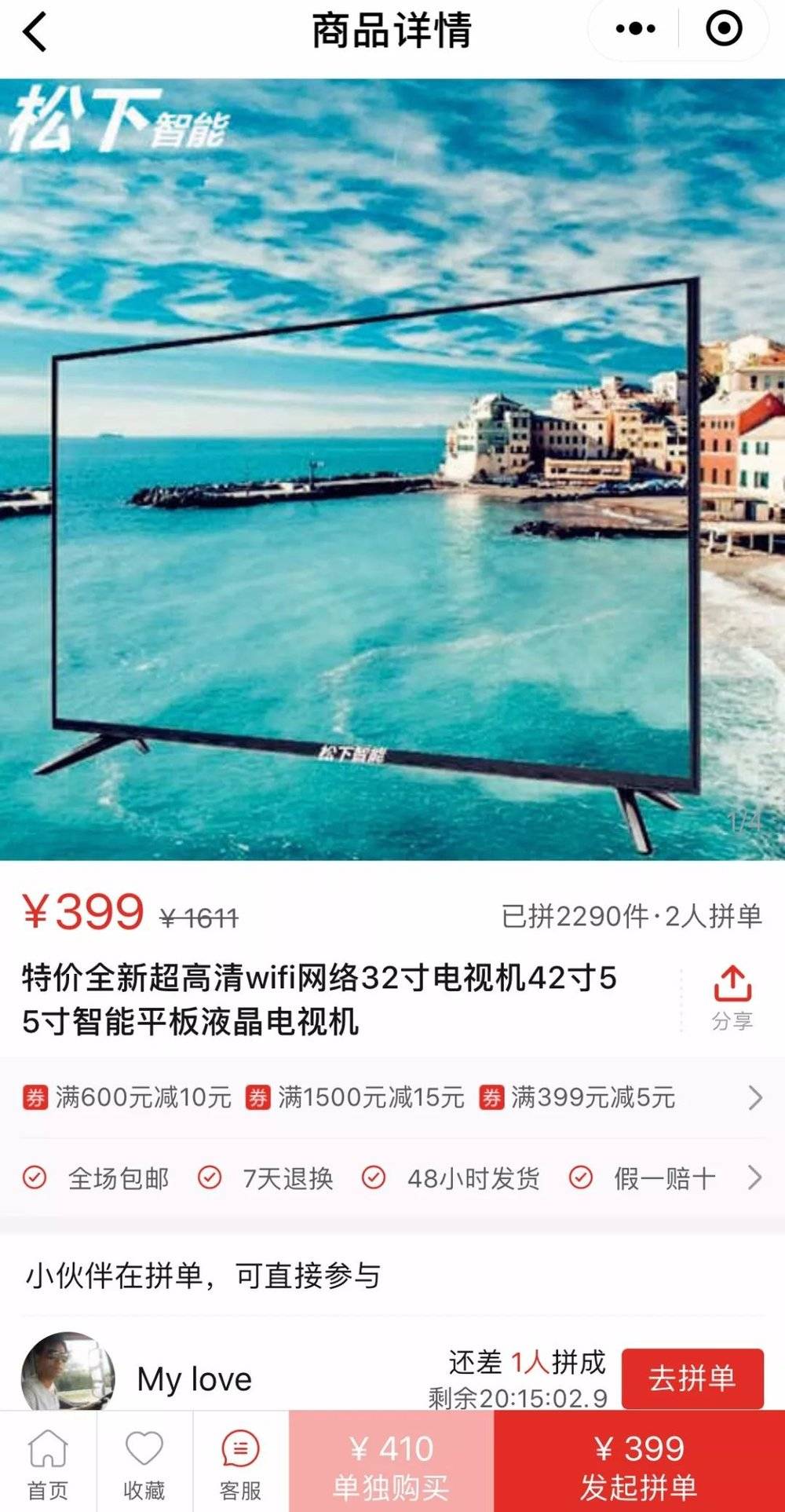This screenshot has width=785, height=1512.
Task: Buy alone for ¥410 单独购买
Action: pos(391,1463)
